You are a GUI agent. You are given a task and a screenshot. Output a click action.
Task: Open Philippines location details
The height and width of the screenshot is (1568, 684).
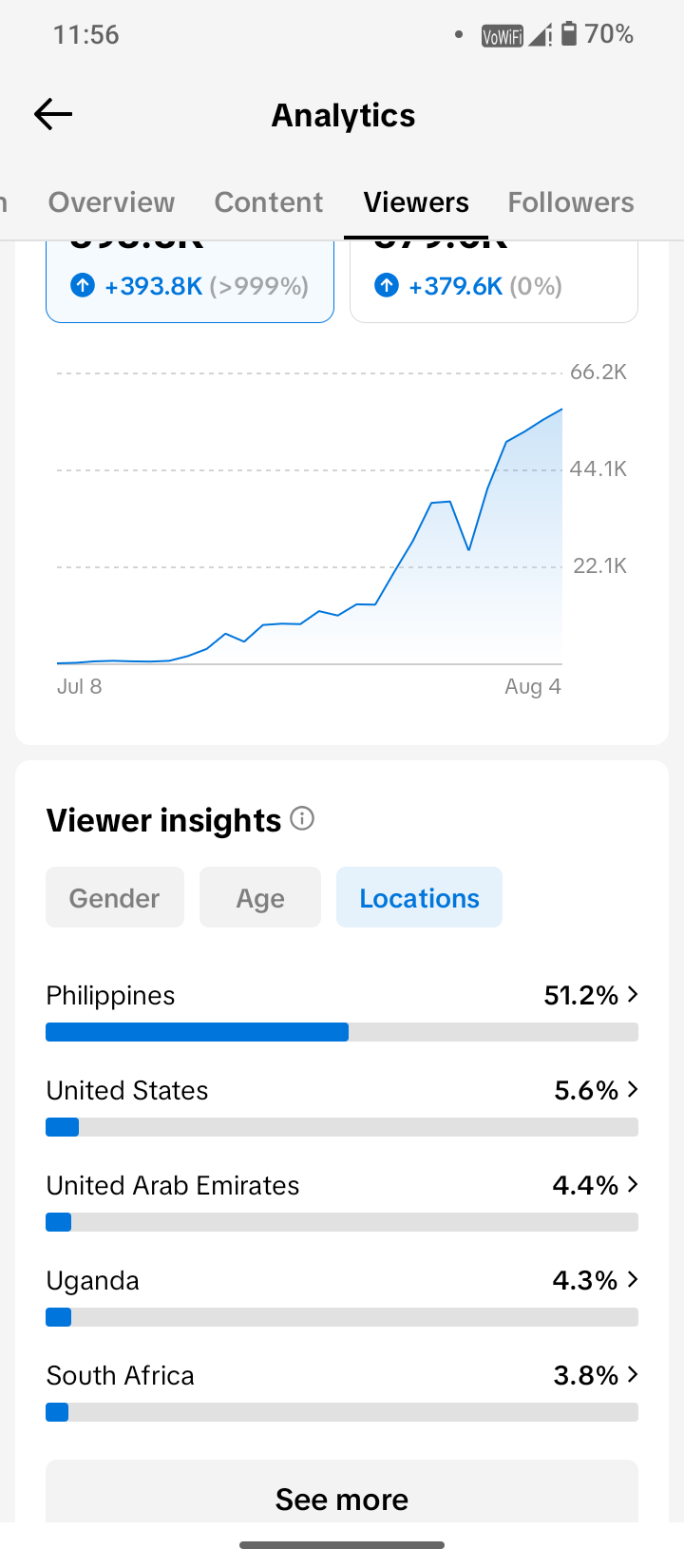(x=342, y=1011)
